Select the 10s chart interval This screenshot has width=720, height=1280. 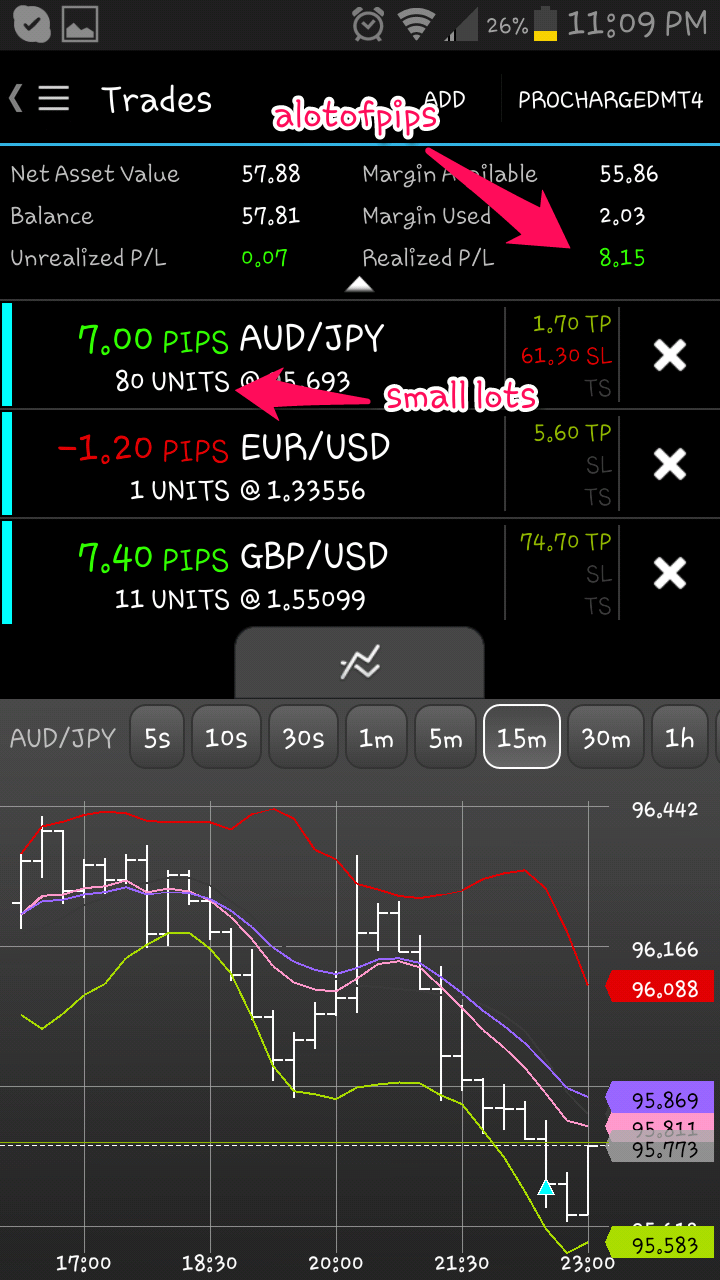coord(226,738)
